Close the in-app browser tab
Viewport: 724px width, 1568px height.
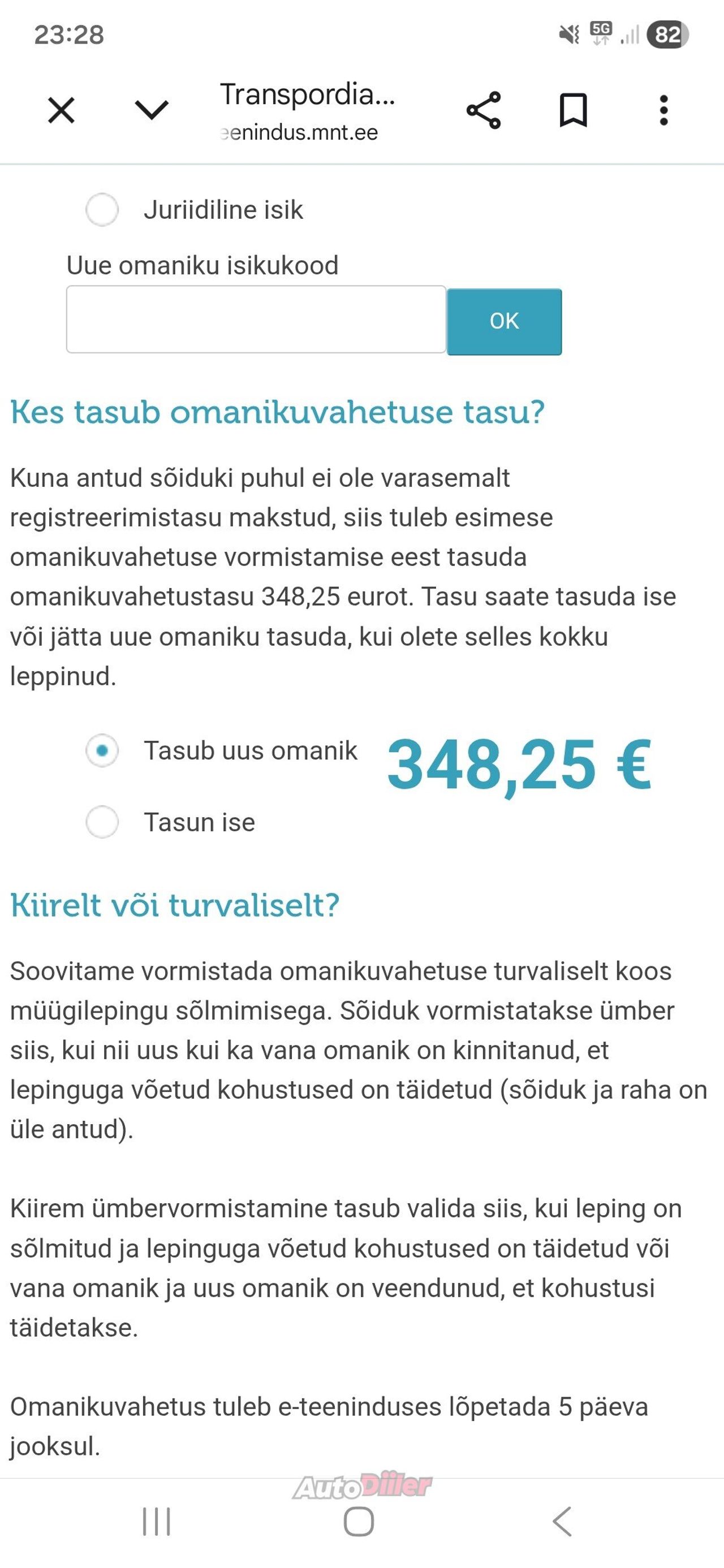61,111
